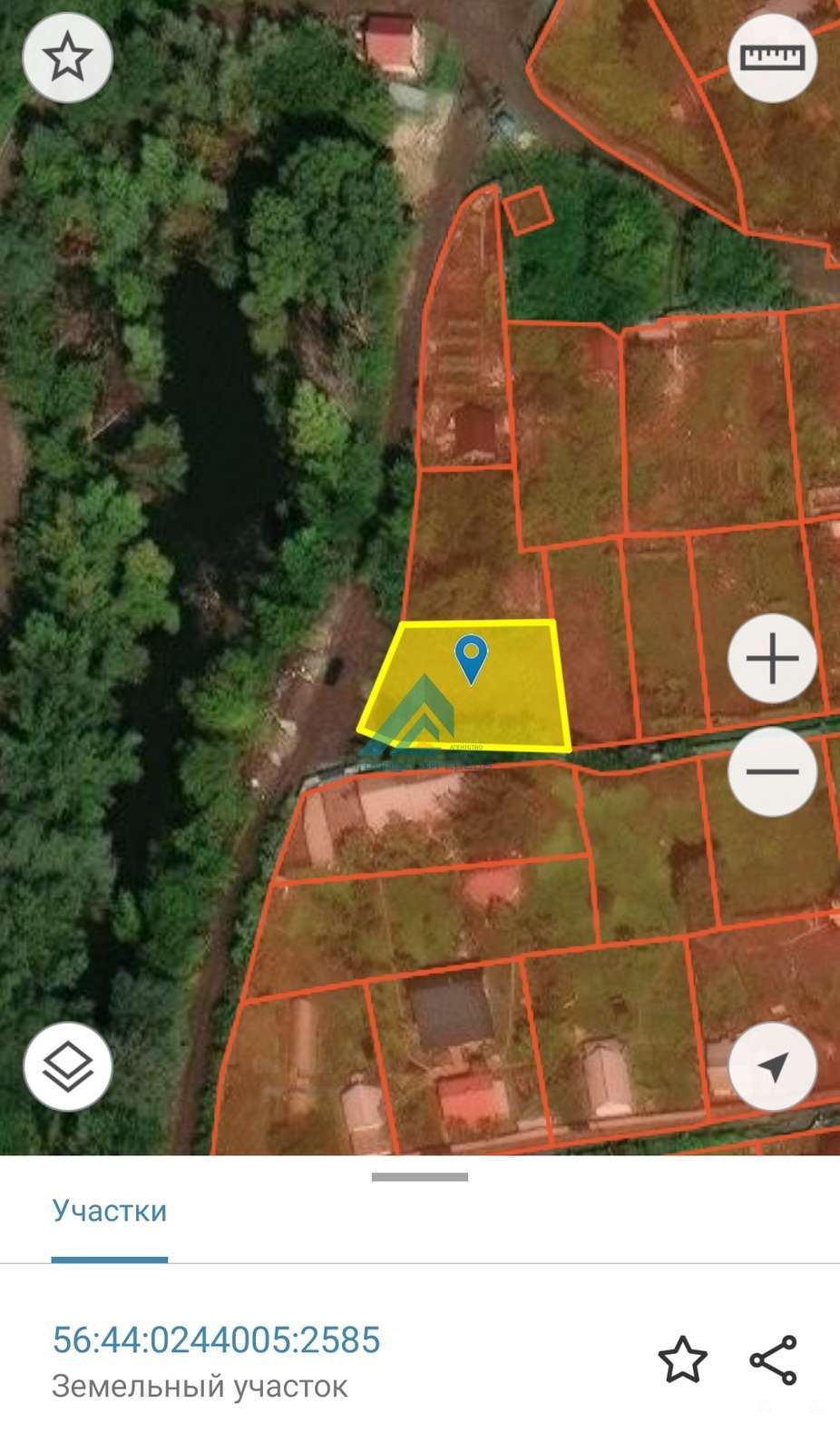The image size is (840, 1452).
Task: Activate the ruler measurement tool
Action: click(x=773, y=58)
